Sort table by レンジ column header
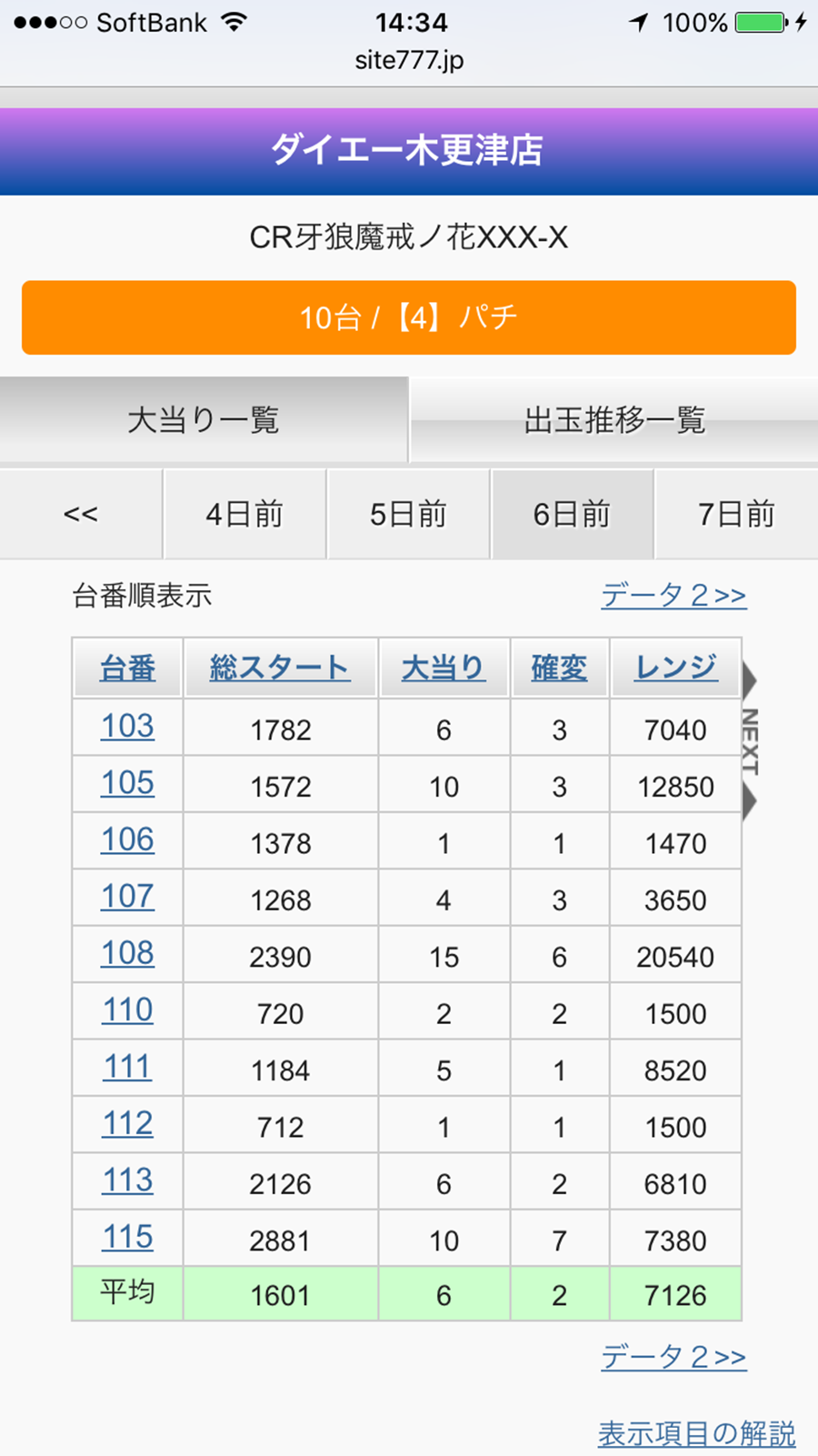This screenshot has height=1456, width=818. [x=675, y=668]
